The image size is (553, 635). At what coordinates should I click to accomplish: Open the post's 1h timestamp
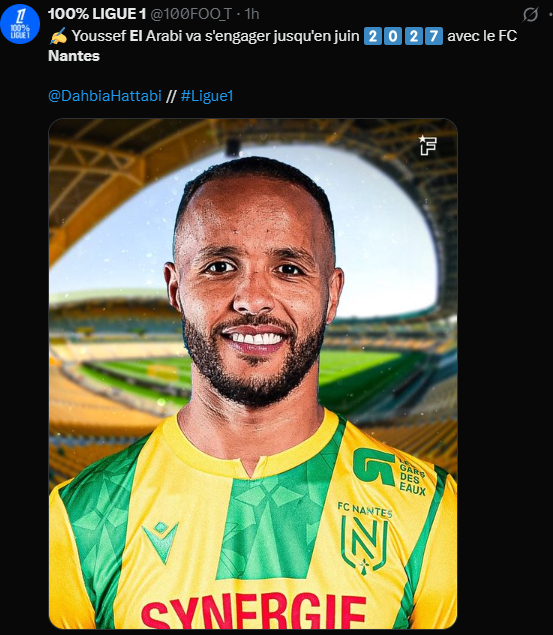click(x=252, y=14)
